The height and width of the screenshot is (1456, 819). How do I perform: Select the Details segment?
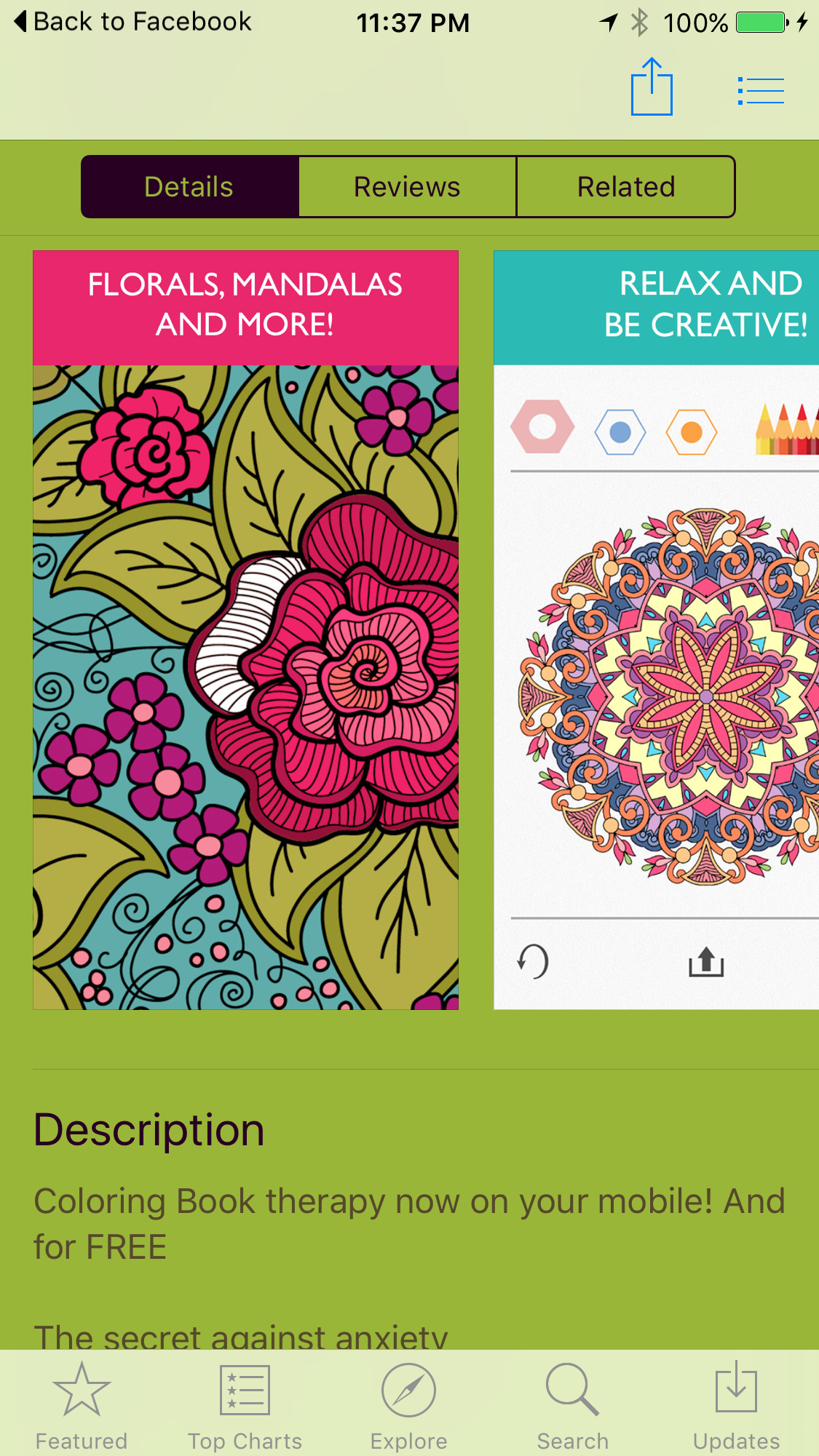coord(189,187)
